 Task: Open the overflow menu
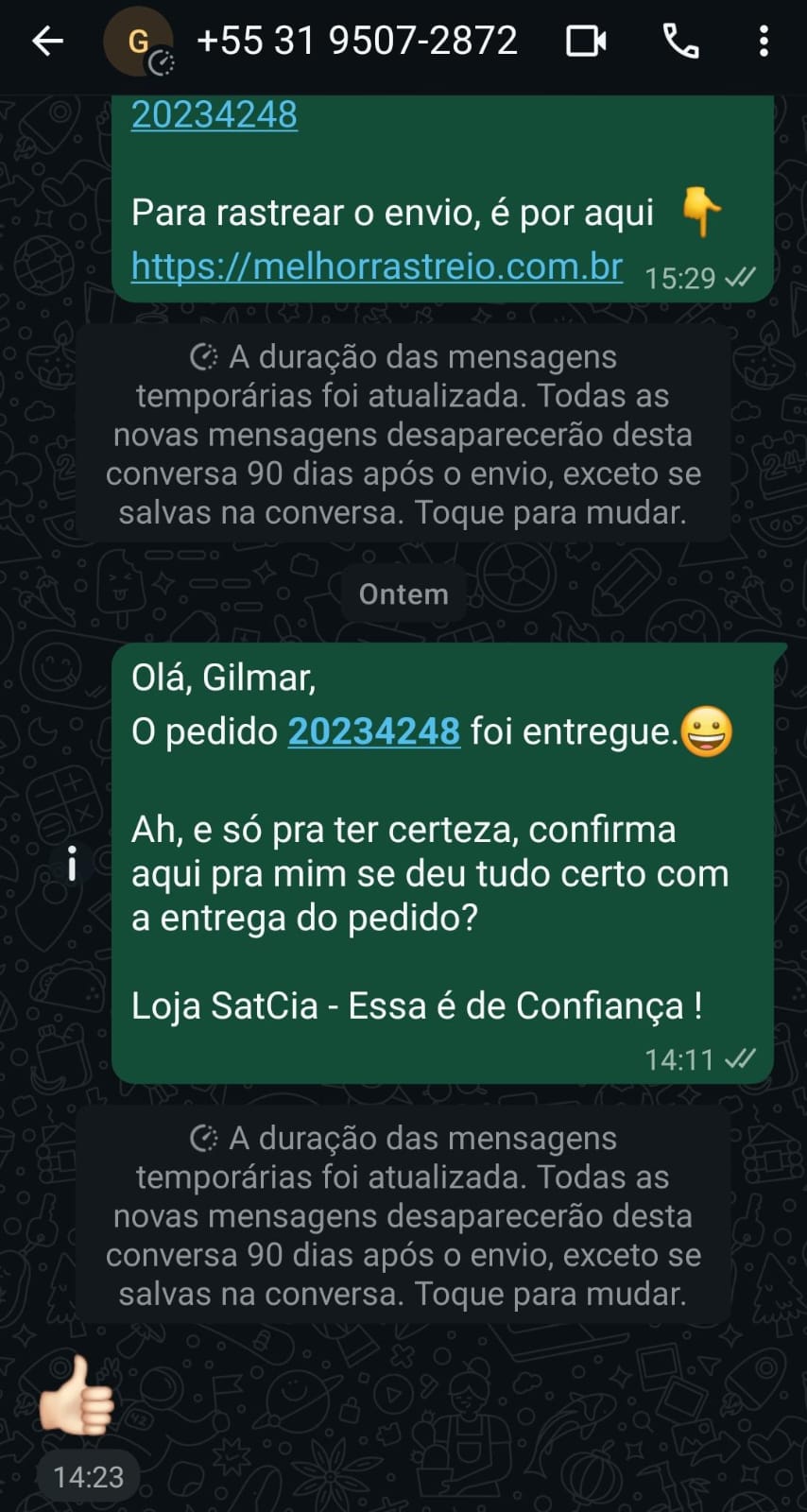click(764, 41)
